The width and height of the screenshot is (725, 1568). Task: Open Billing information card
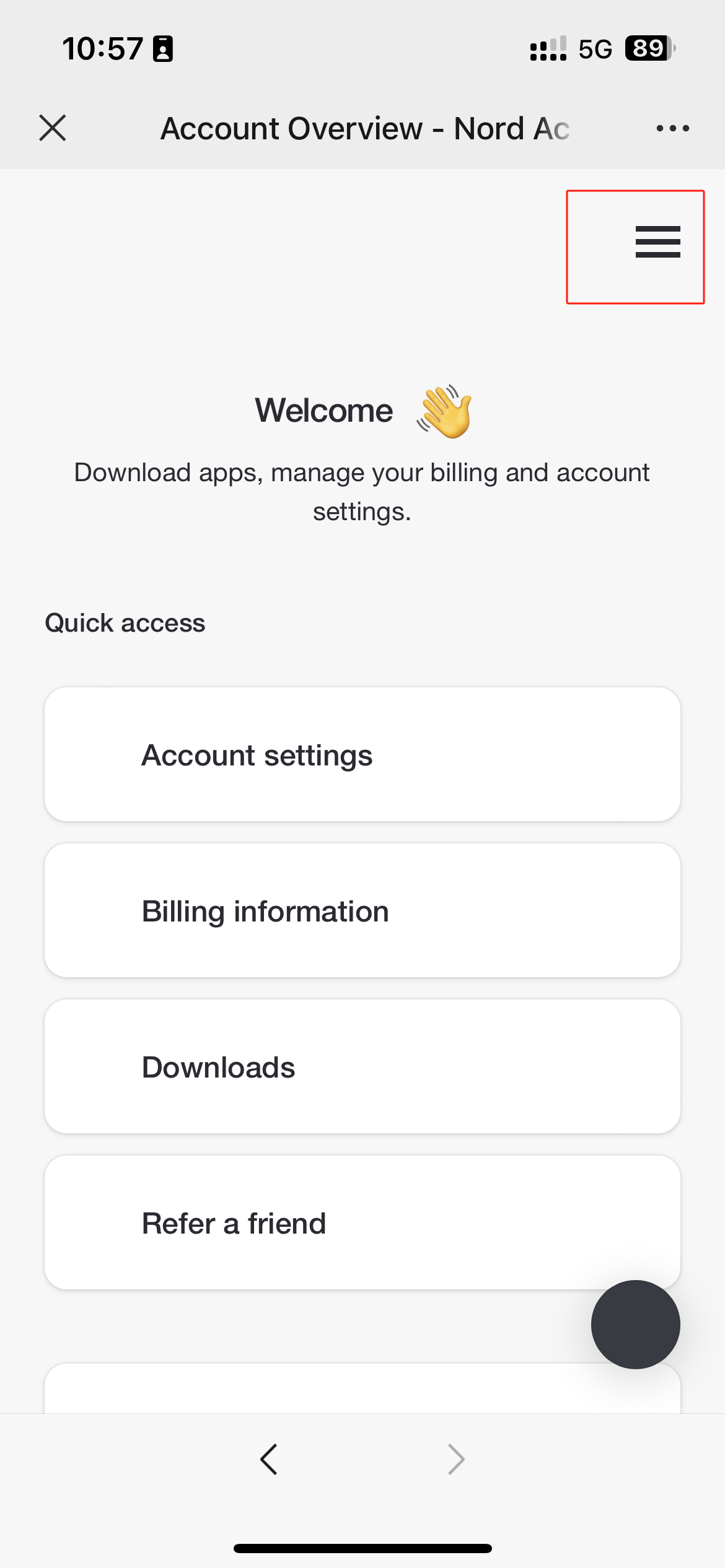[x=362, y=910]
